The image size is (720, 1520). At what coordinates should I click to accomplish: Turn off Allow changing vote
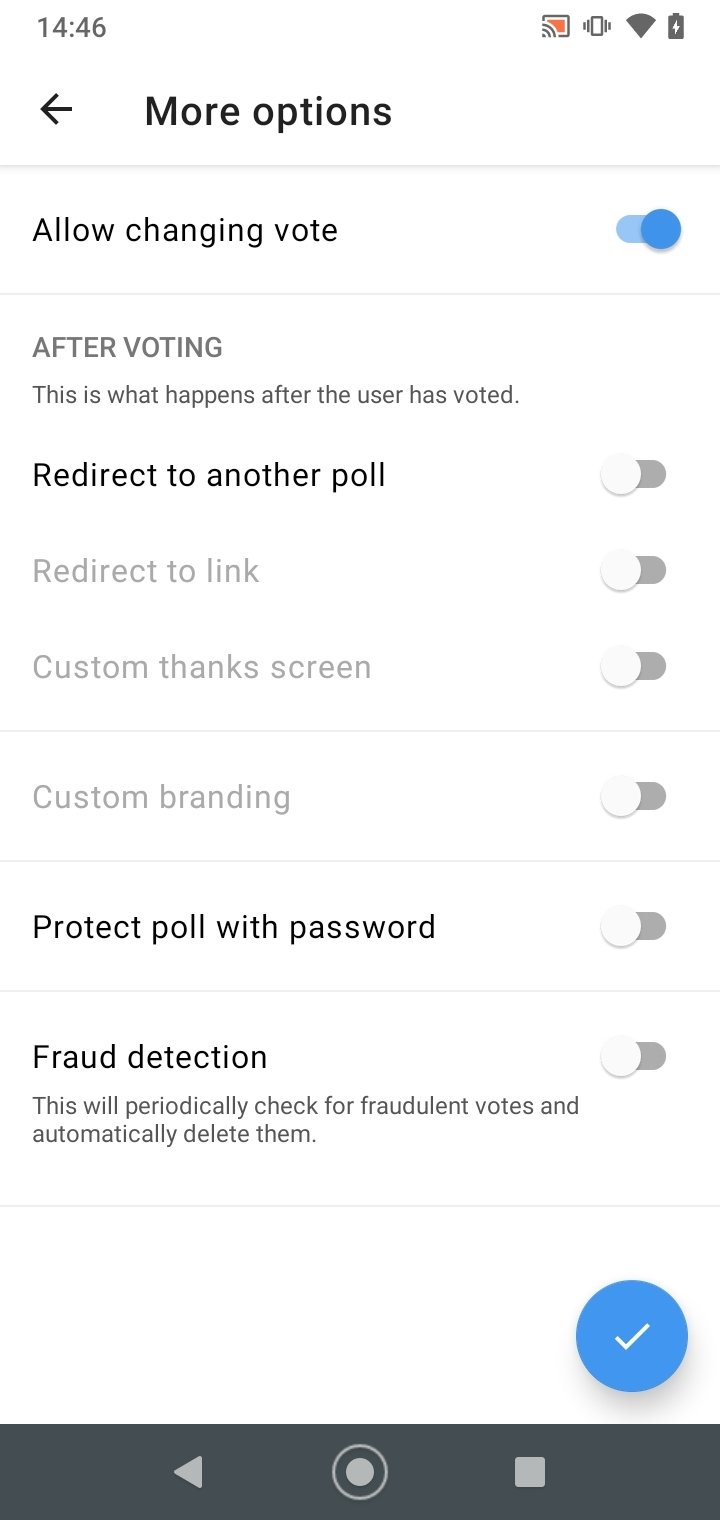point(648,230)
